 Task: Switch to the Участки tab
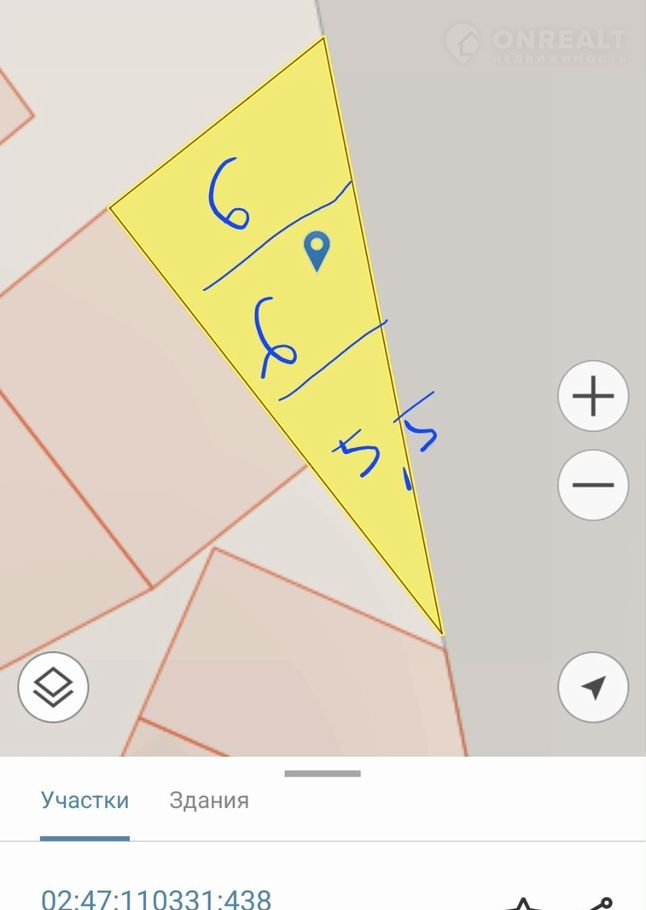click(x=85, y=801)
